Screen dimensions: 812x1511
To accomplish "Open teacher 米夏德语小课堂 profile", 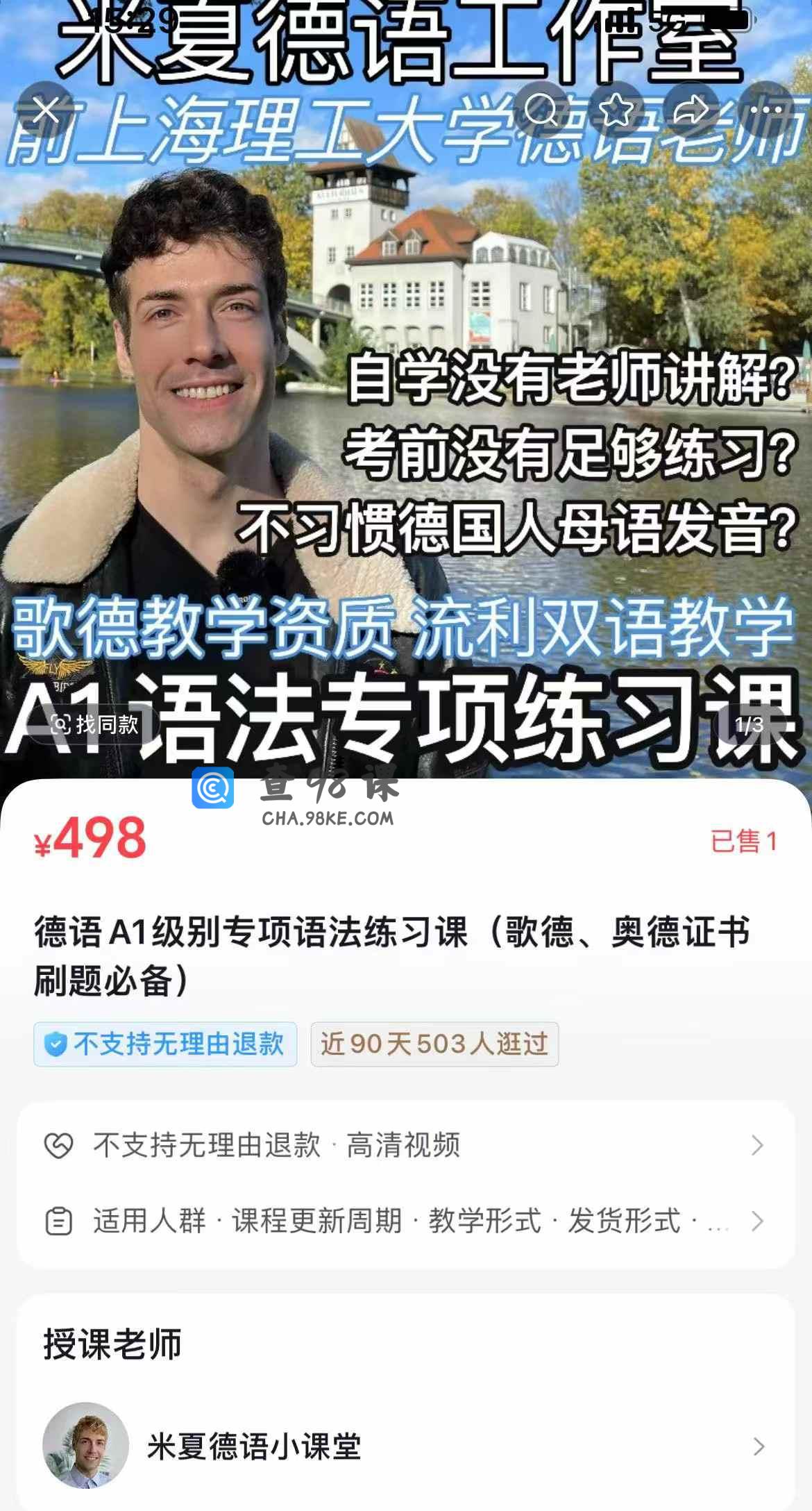I will 405,1446.
